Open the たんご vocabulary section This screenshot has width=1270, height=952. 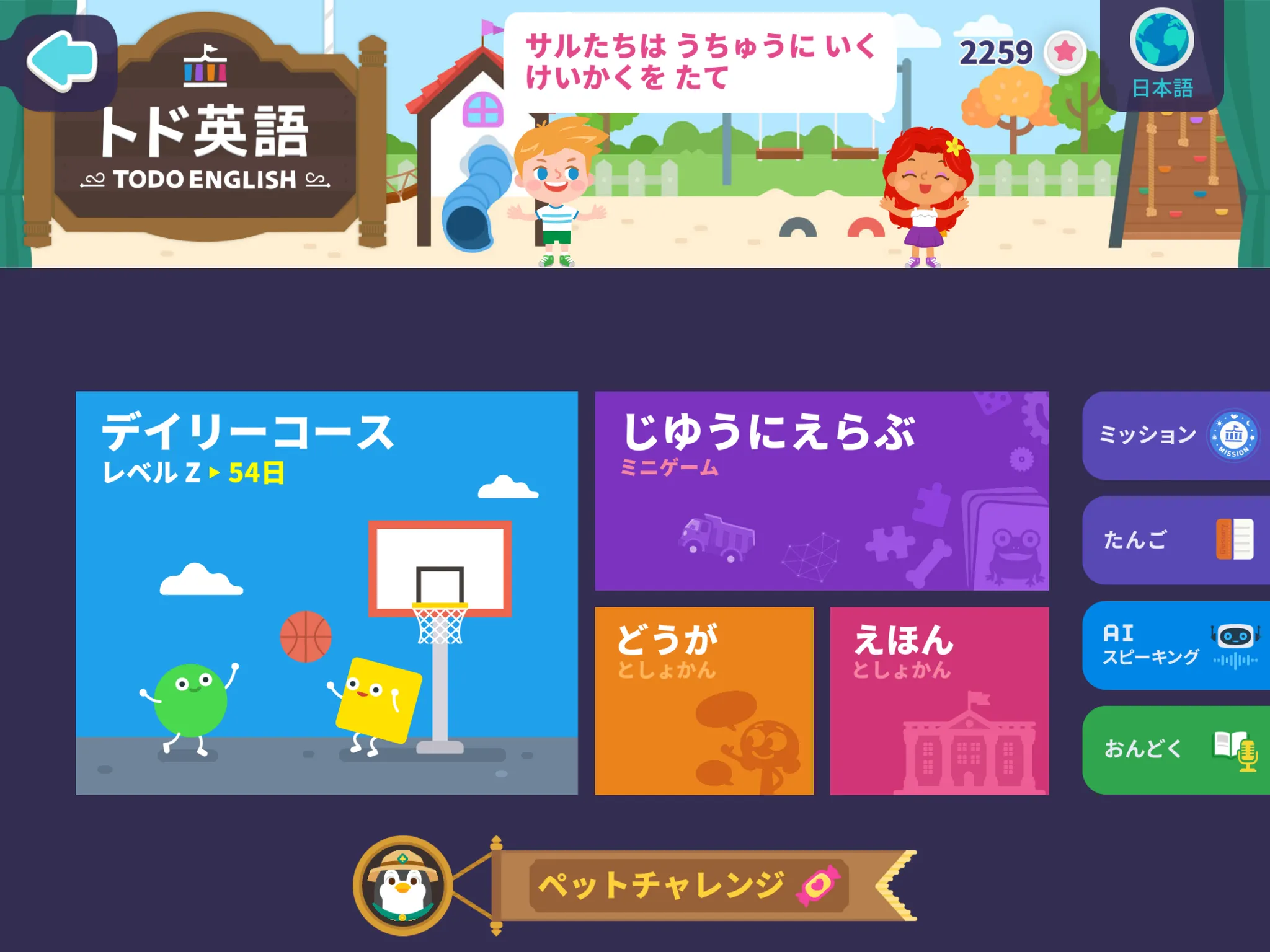pyautogui.click(x=1176, y=540)
